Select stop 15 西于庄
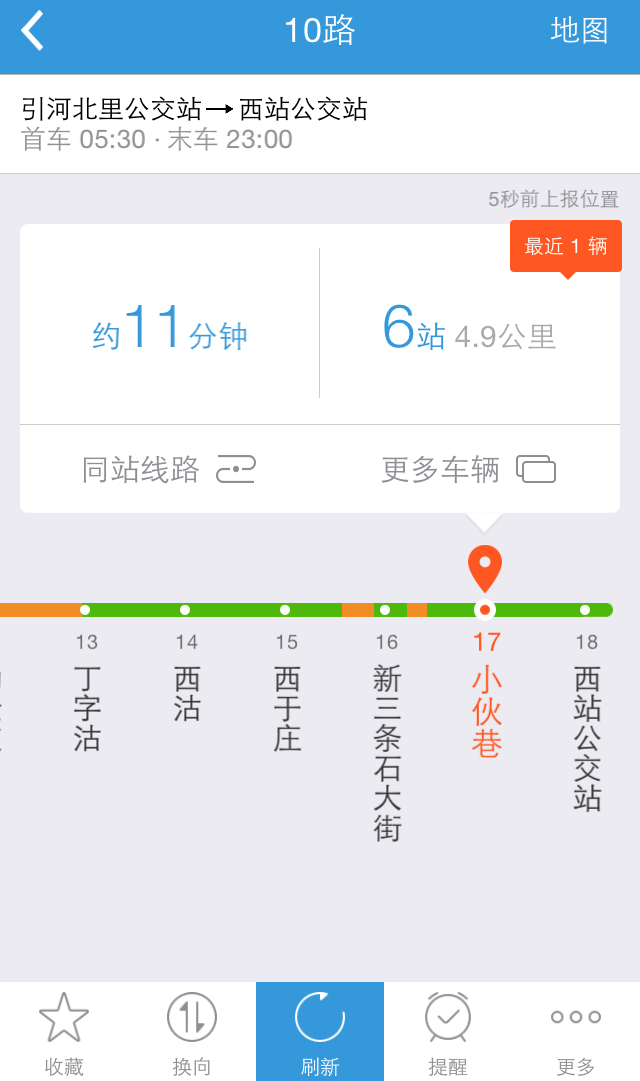 tap(286, 700)
